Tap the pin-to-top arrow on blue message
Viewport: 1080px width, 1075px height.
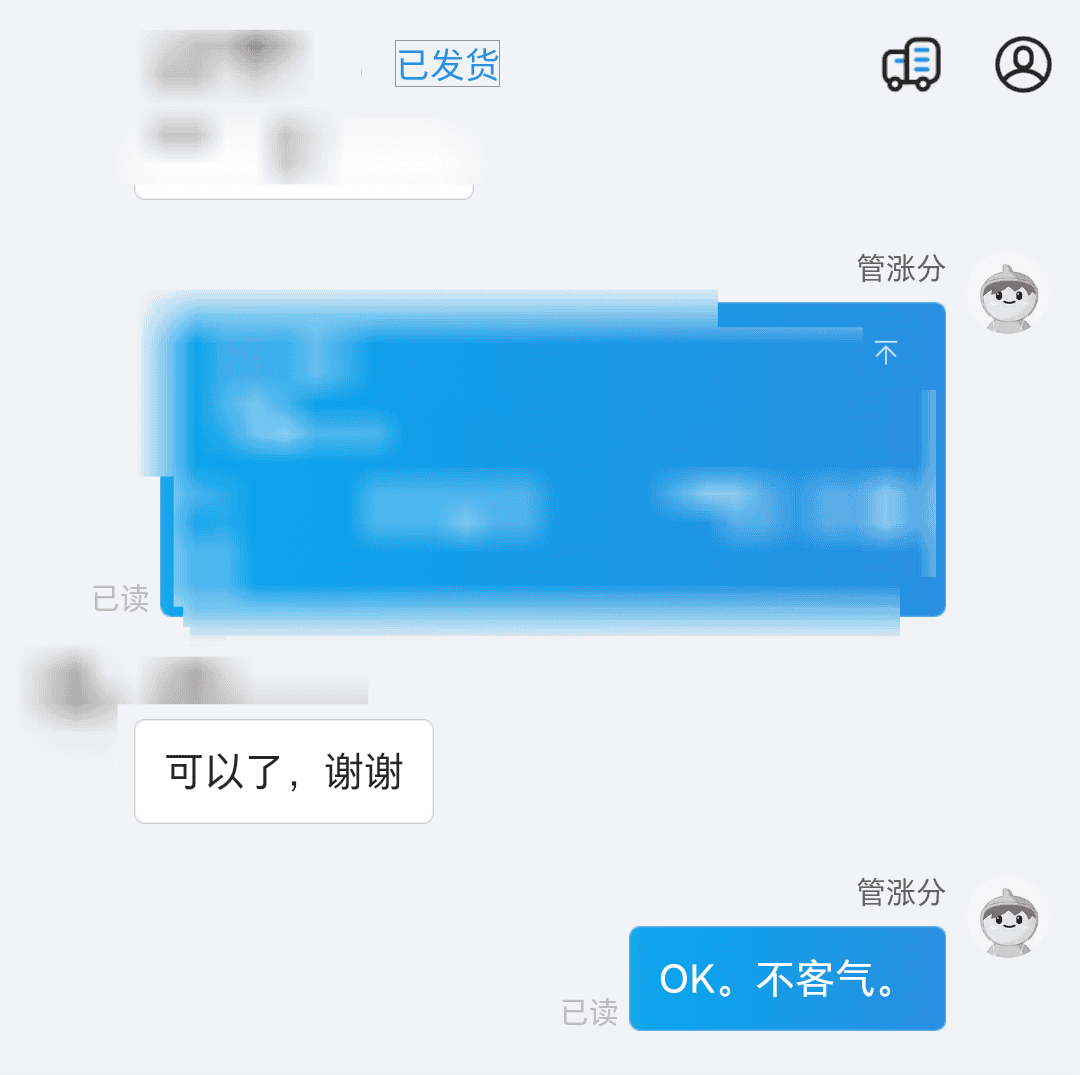(886, 351)
